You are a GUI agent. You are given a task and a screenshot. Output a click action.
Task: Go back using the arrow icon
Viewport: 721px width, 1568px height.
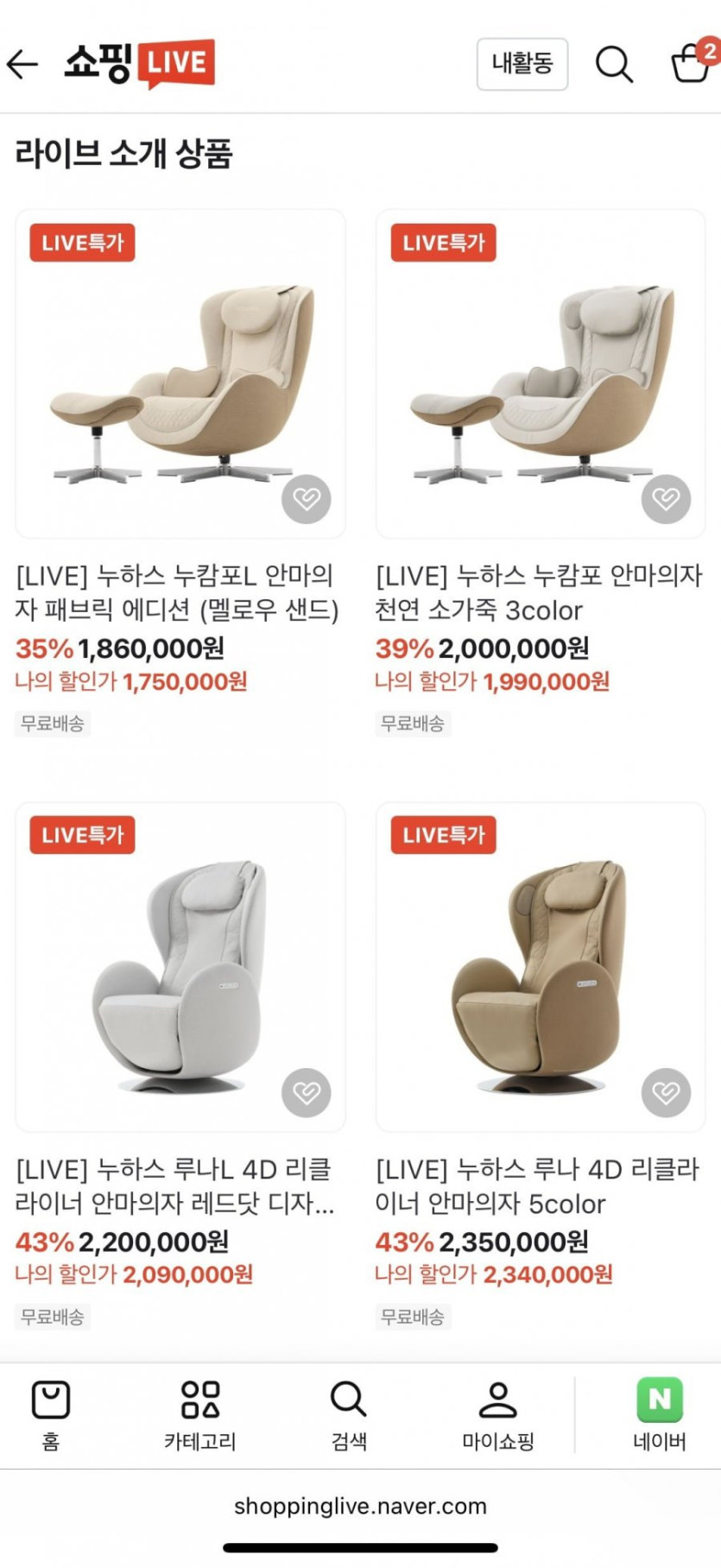[23, 64]
